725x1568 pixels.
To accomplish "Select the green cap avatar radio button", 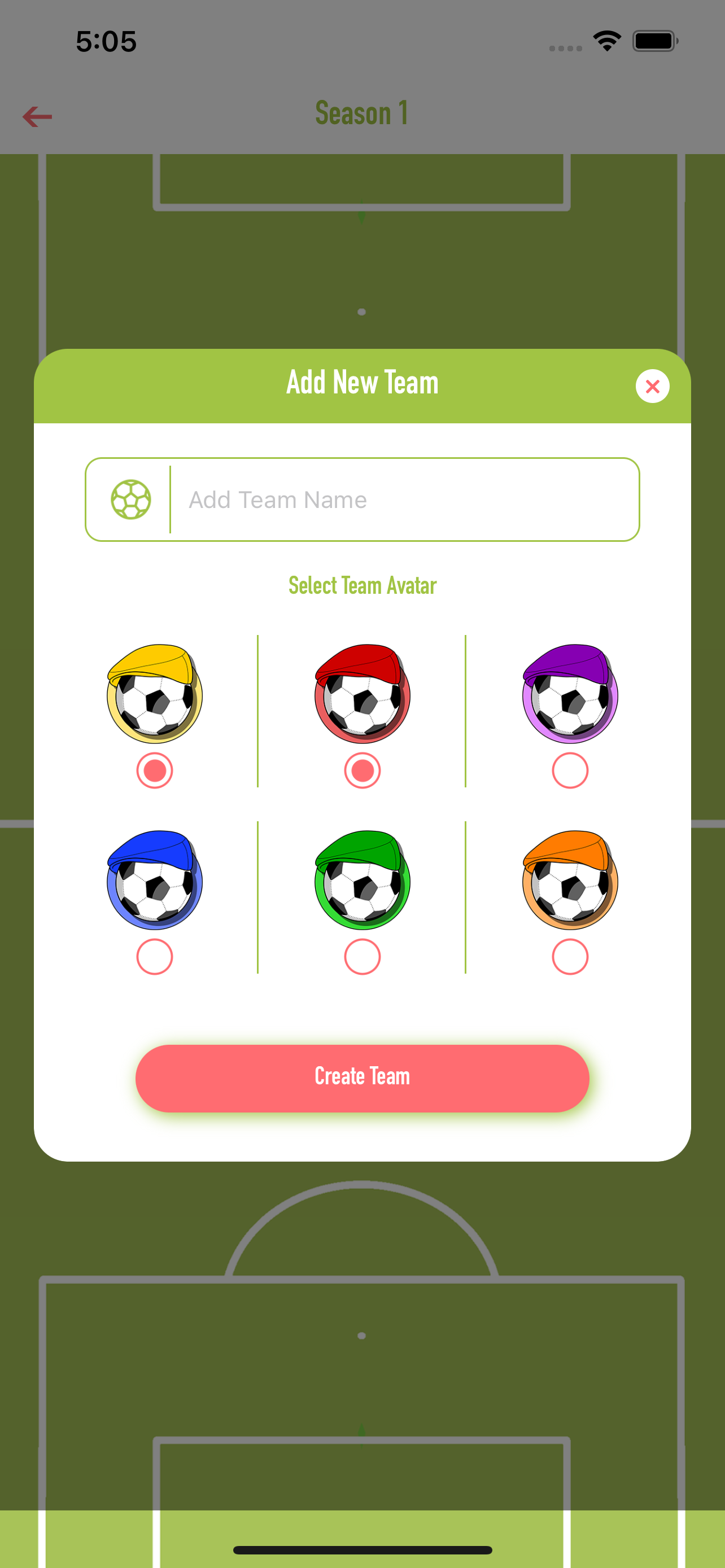I will (362, 957).
